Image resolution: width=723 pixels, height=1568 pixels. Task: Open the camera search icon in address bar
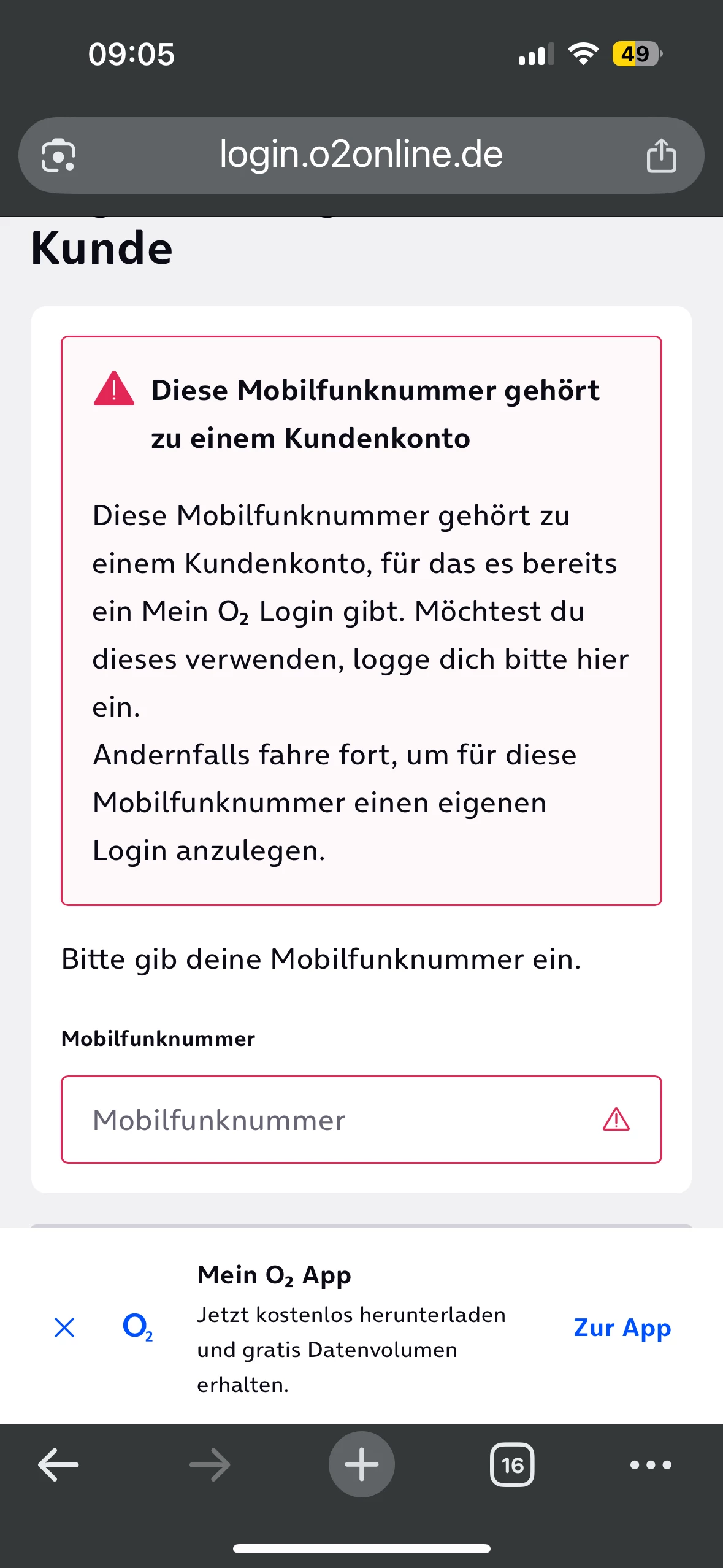(58, 155)
